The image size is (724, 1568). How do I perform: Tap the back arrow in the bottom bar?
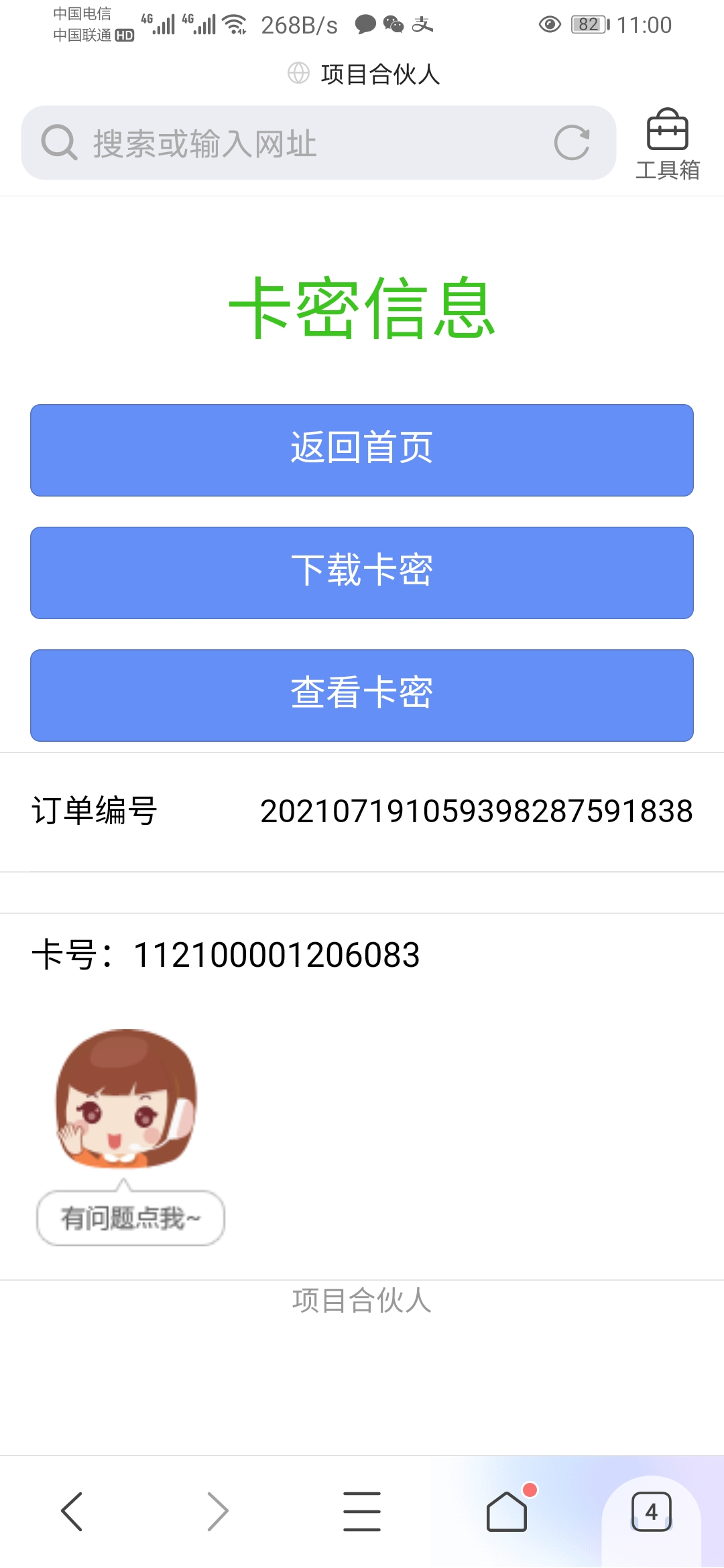[72, 1512]
